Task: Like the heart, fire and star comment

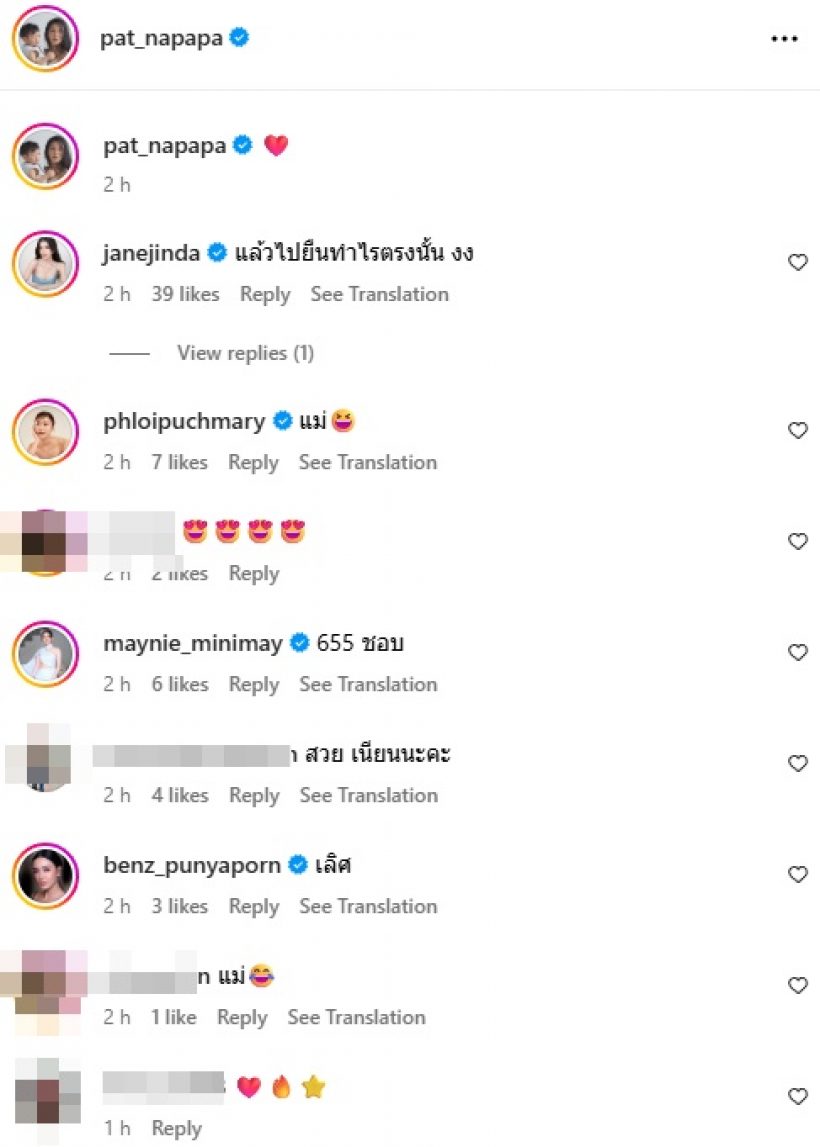Action: [x=798, y=1097]
